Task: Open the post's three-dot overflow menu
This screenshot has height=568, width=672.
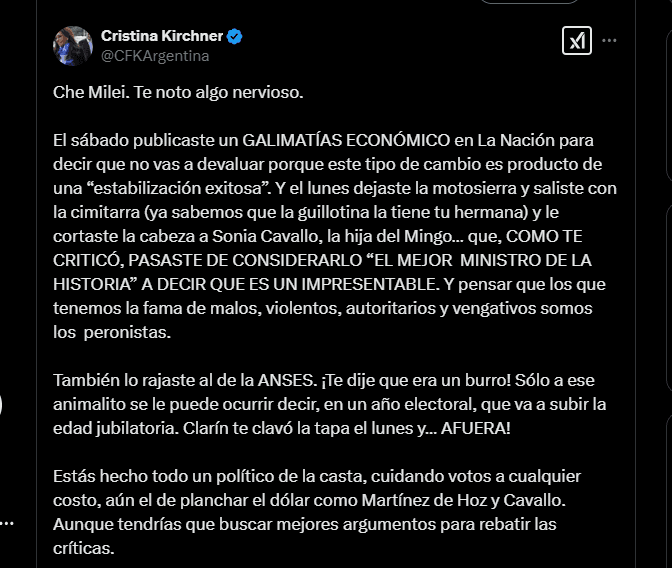Action: point(609,41)
